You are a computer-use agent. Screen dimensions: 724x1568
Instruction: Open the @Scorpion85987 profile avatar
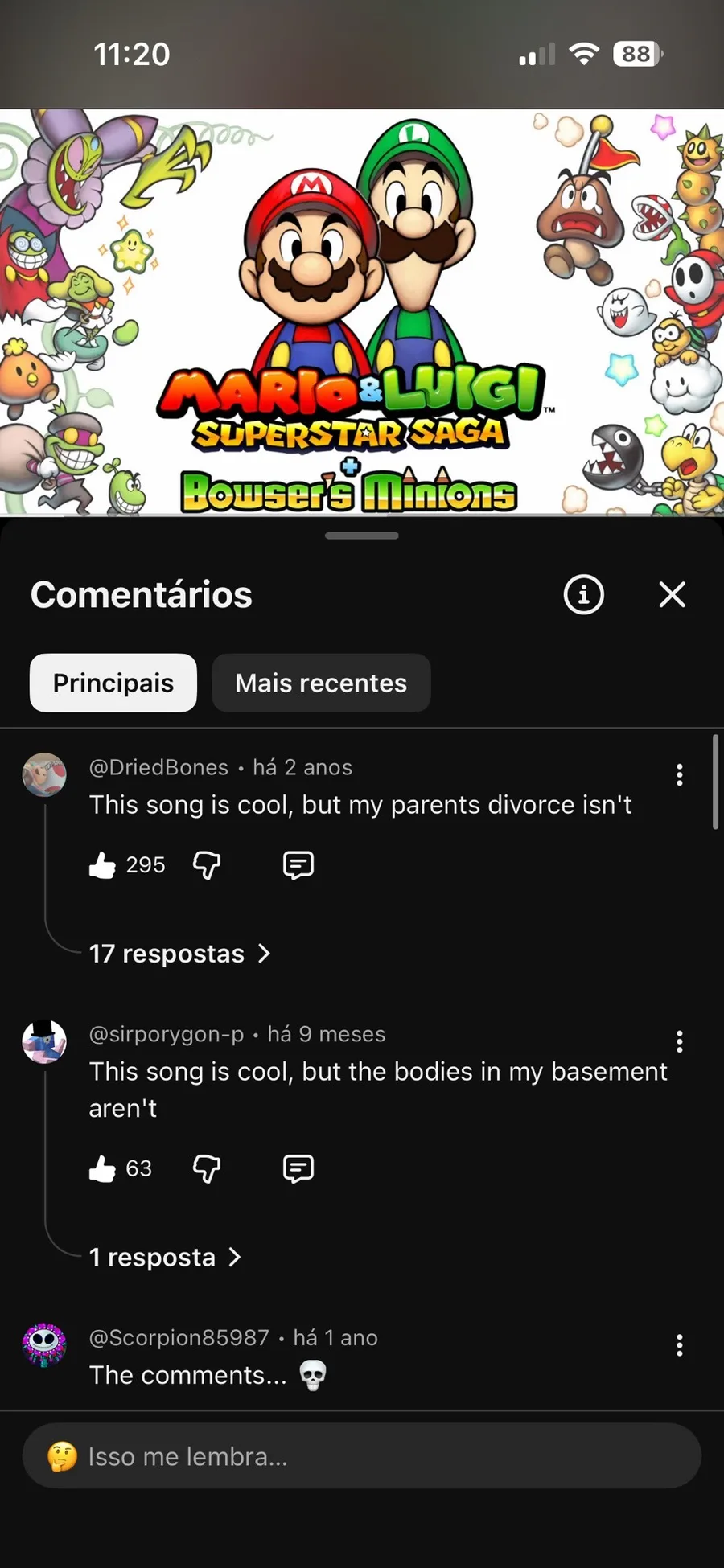tap(44, 1344)
